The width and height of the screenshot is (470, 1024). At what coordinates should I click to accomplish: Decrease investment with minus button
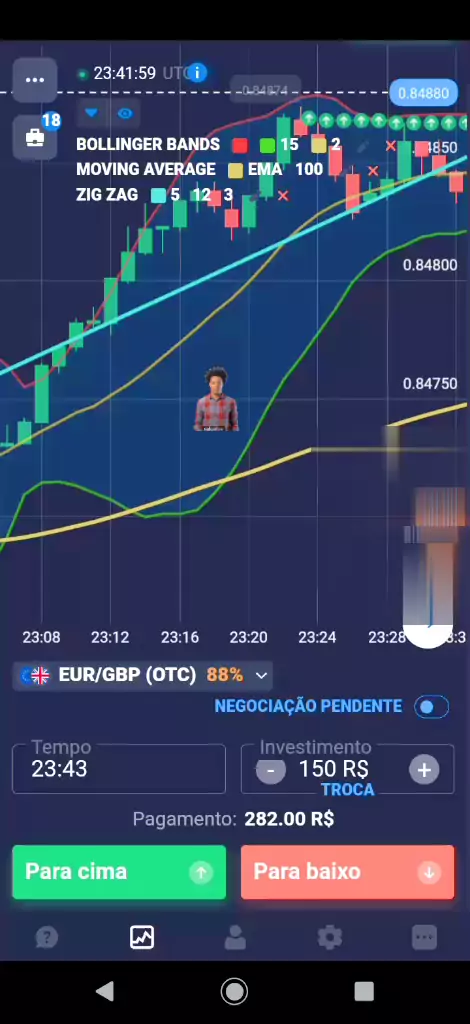tap(270, 771)
